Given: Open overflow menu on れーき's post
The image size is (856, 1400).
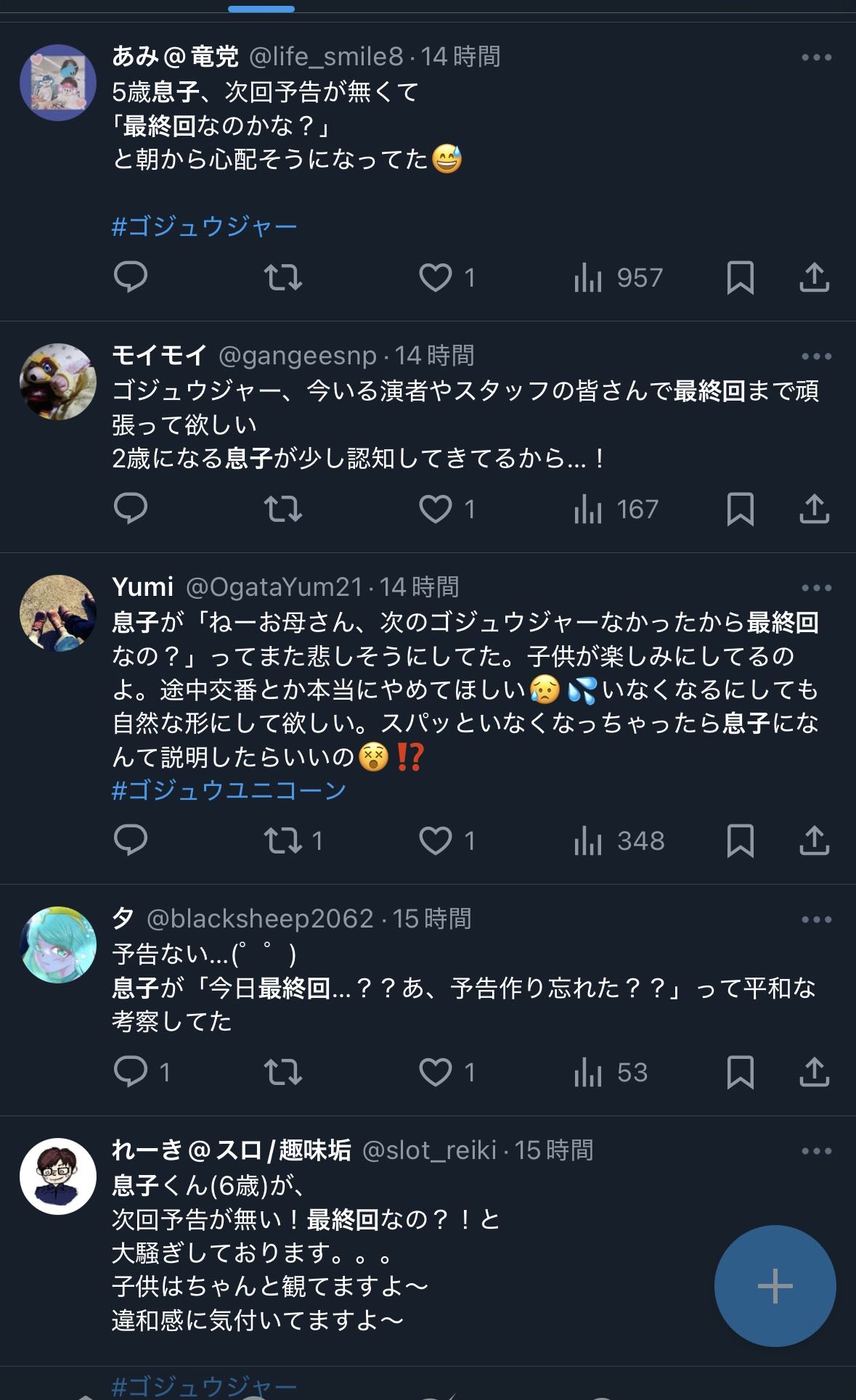Looking at the screenshot, I should coord(816,1151).
